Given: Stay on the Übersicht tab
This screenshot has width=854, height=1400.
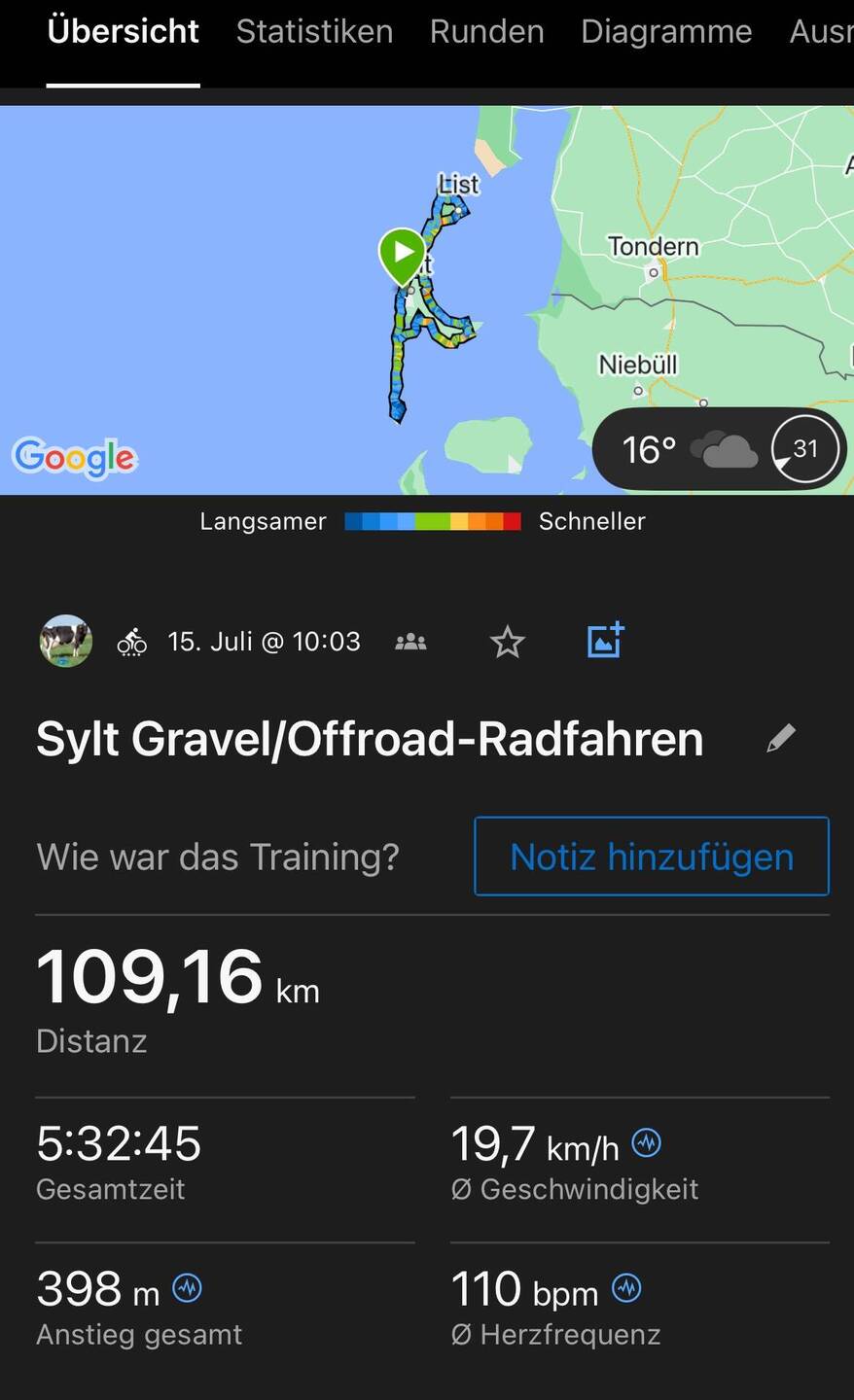Looking at the screenshot, I should pos(123,32).
